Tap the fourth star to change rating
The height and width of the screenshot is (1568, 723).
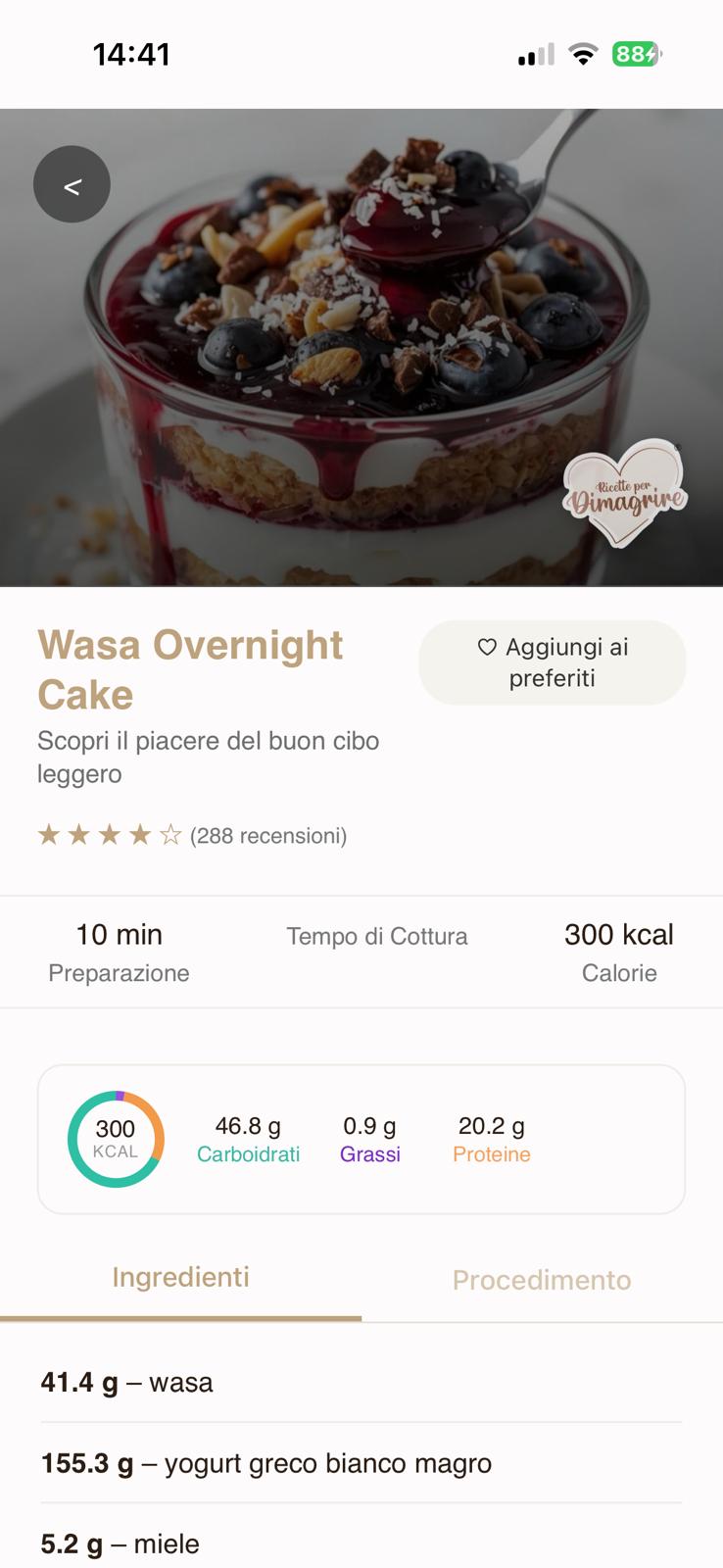click(137, 834)
